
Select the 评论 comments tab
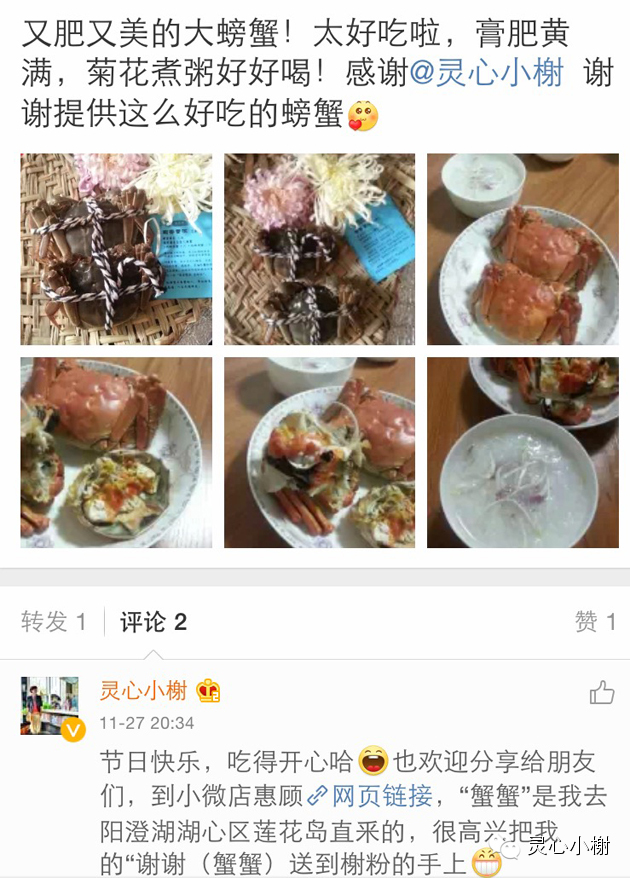pos(153,622)
